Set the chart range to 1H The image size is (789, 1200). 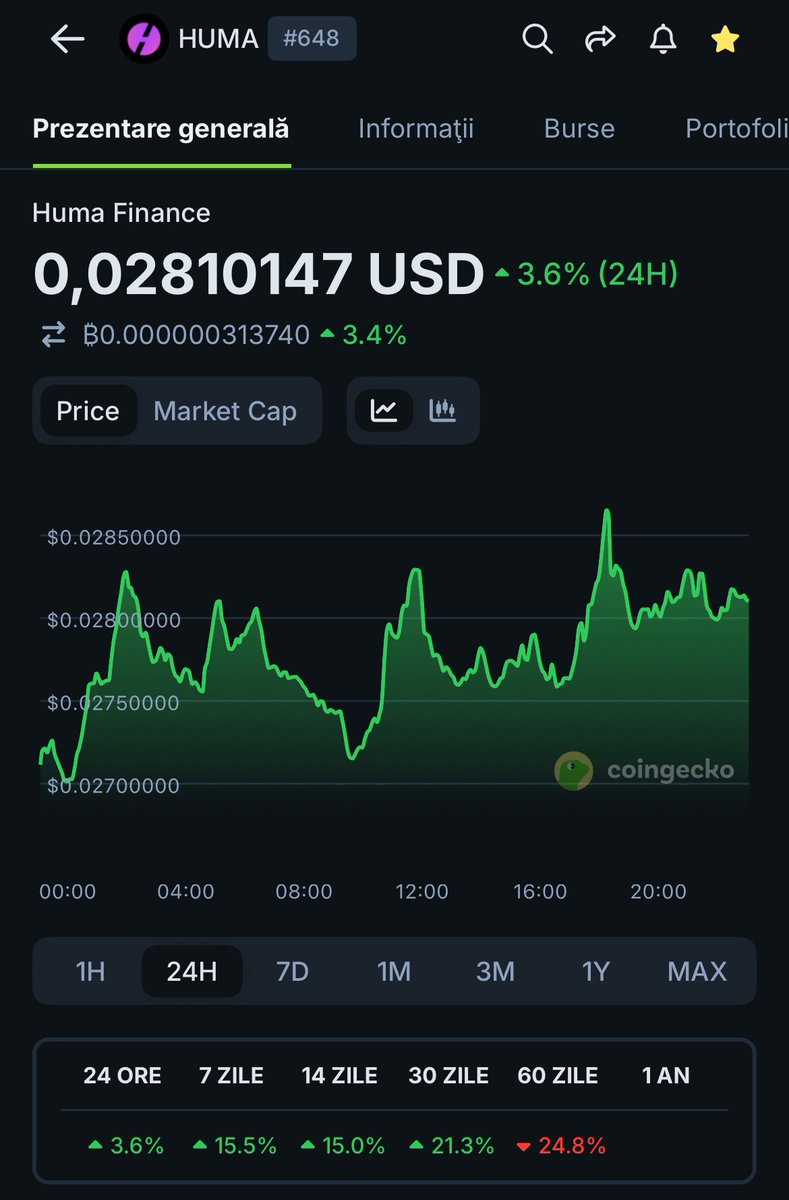click(90, 971)
